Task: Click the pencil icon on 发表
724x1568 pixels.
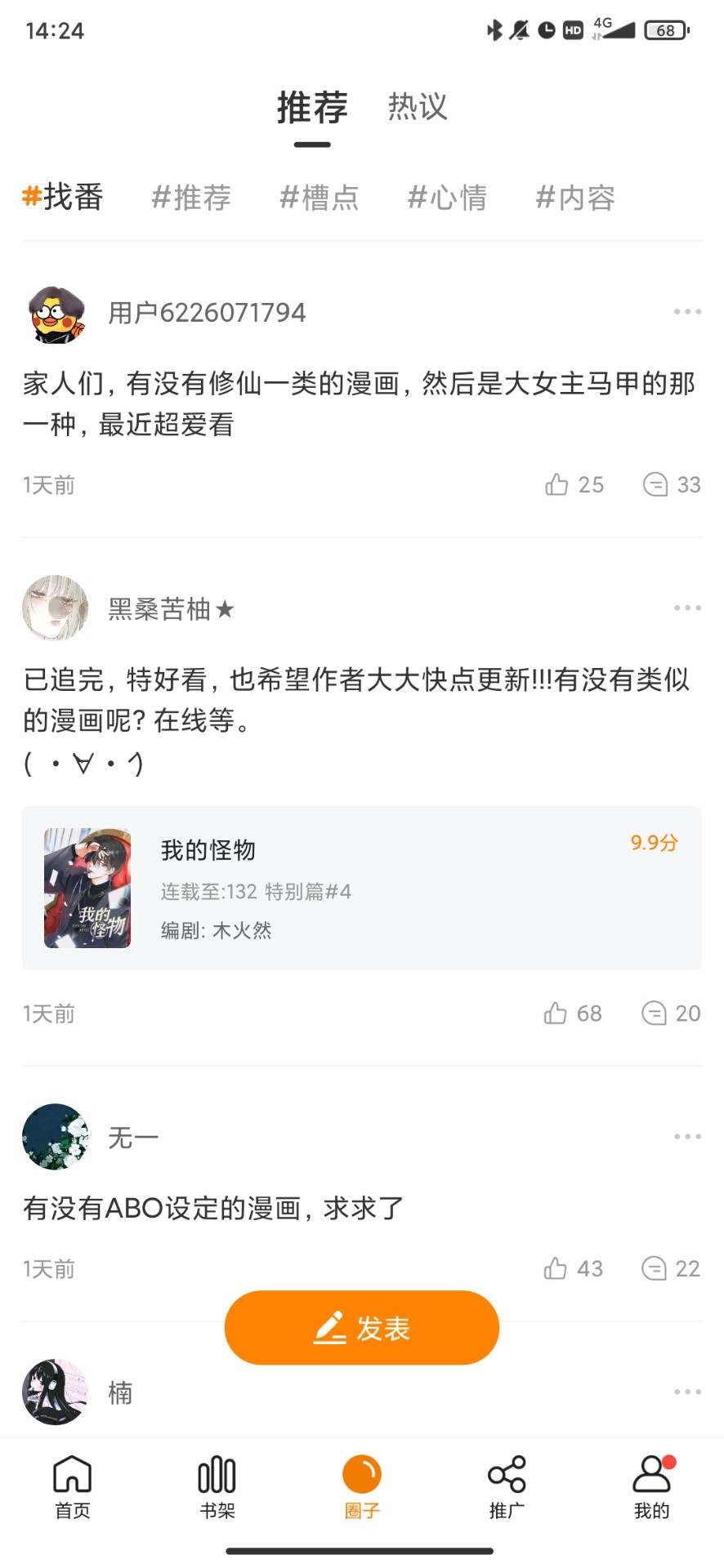Action: [x=330, y=1327]
